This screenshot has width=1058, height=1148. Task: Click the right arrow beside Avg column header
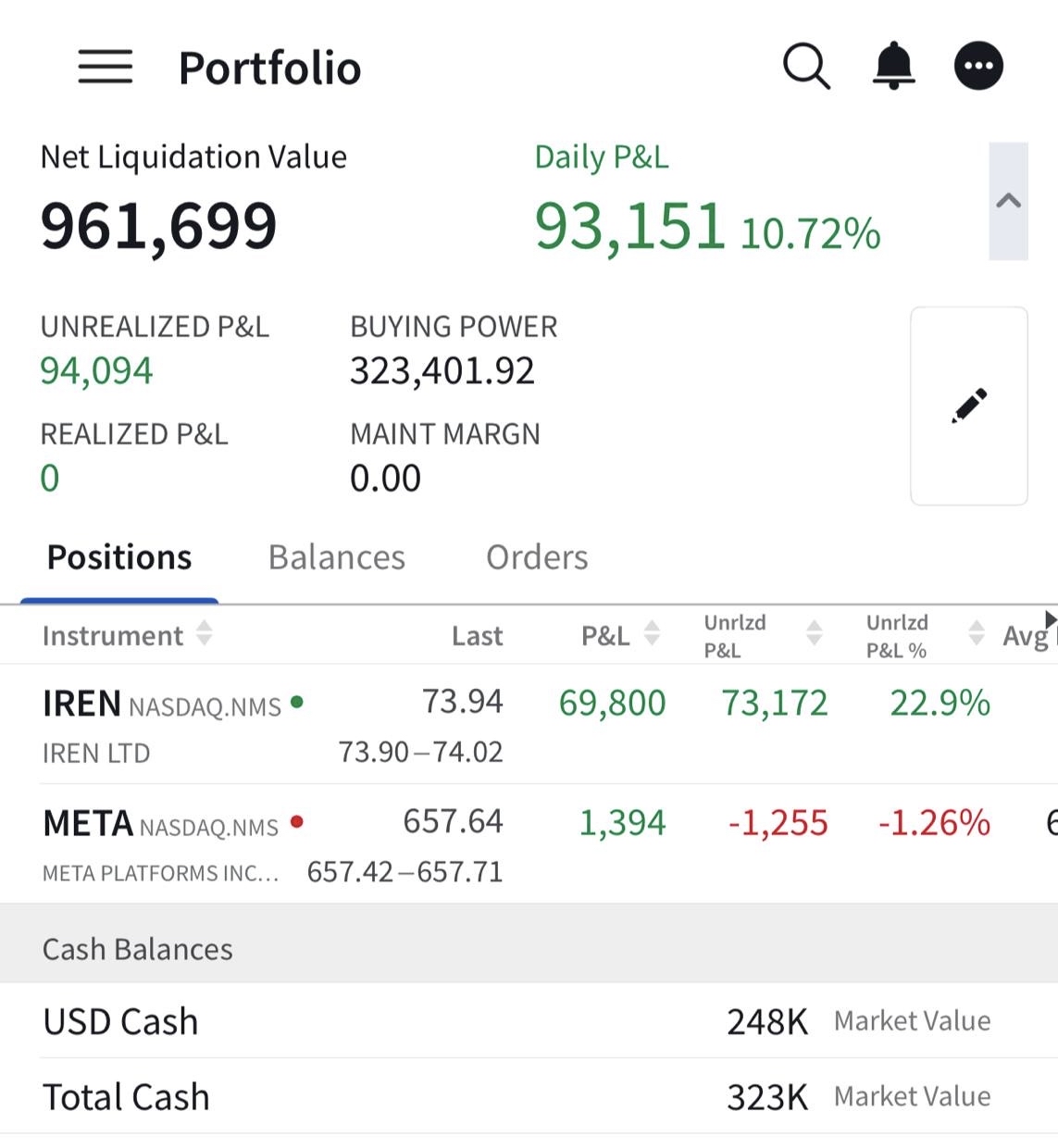[x=1049, y=617]
